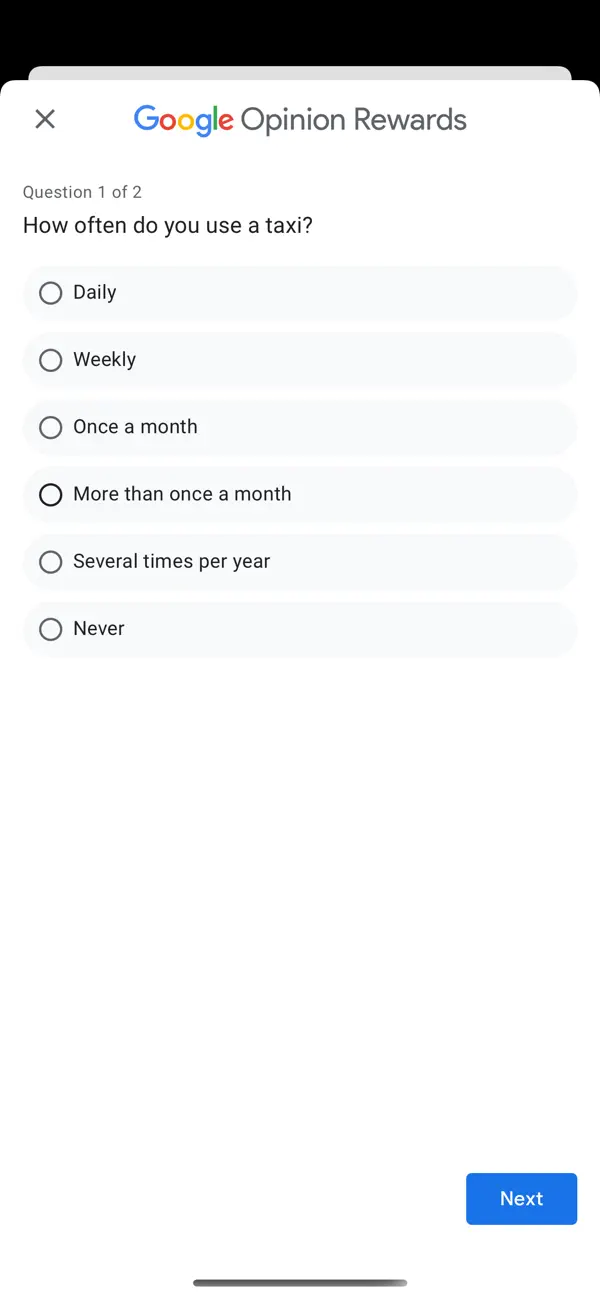The width and height of the screenshot is (600, 1298).
Task: Close the Opinion Rewards survey
Action: 45,119
